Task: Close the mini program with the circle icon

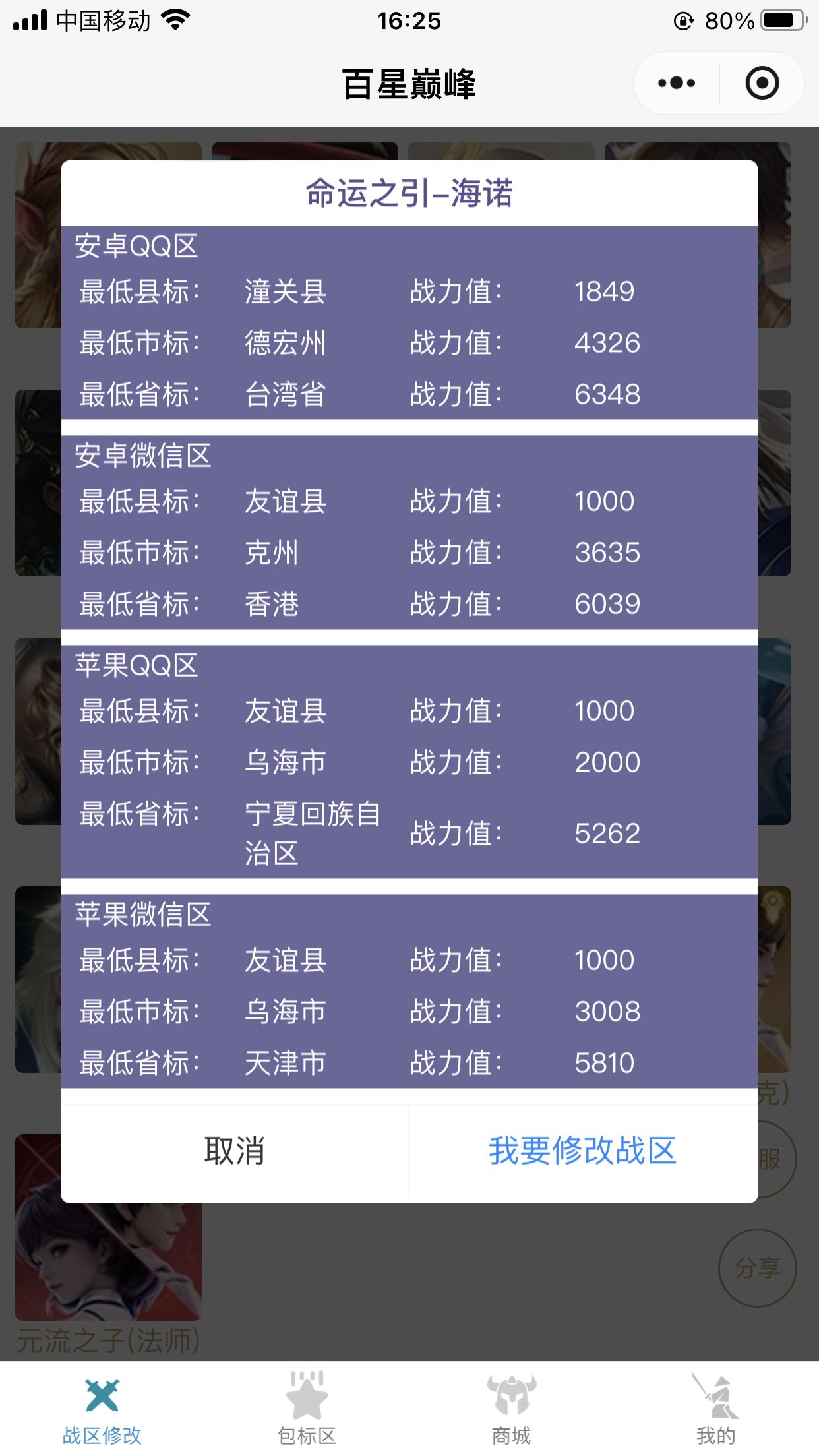Action: coord(762,83)
